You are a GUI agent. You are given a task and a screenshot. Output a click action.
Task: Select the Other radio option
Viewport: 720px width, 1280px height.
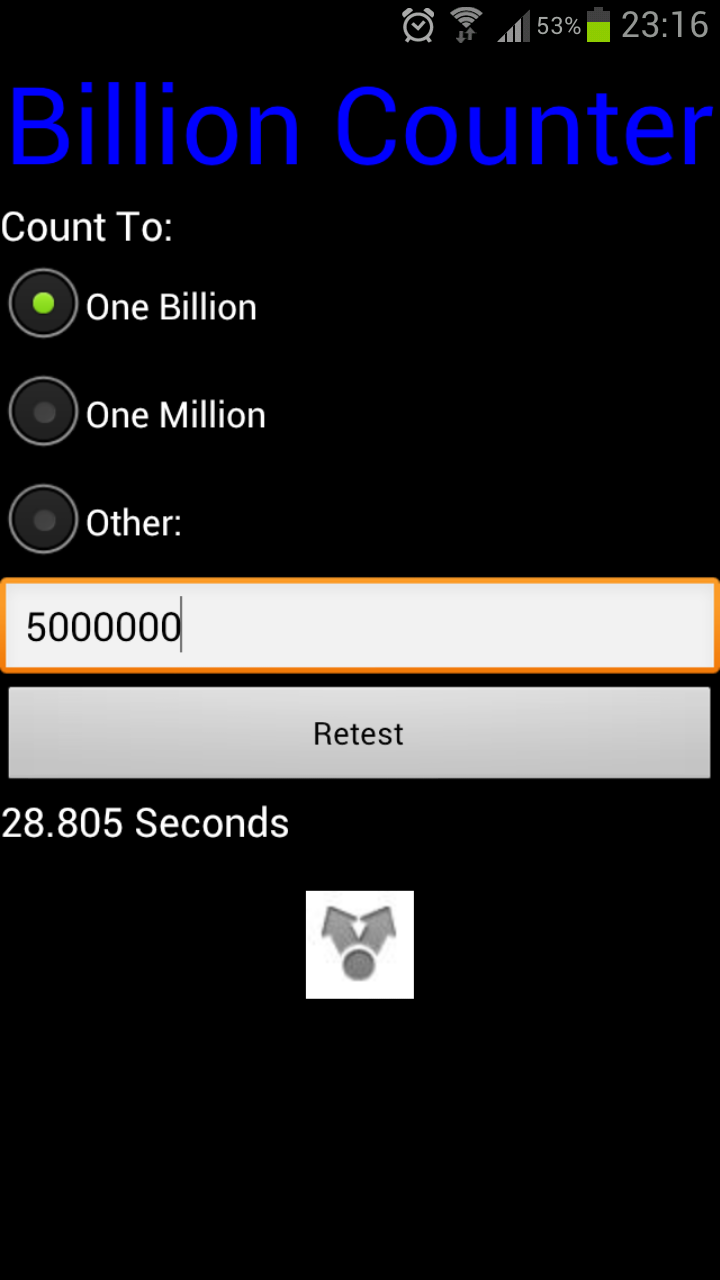[x=43, y=519]
